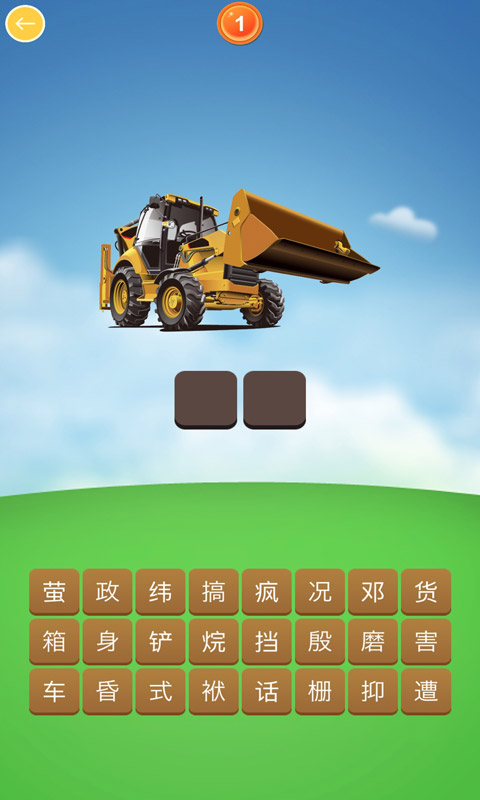Tap the first empty answer slot

click(x=206, y=399)
